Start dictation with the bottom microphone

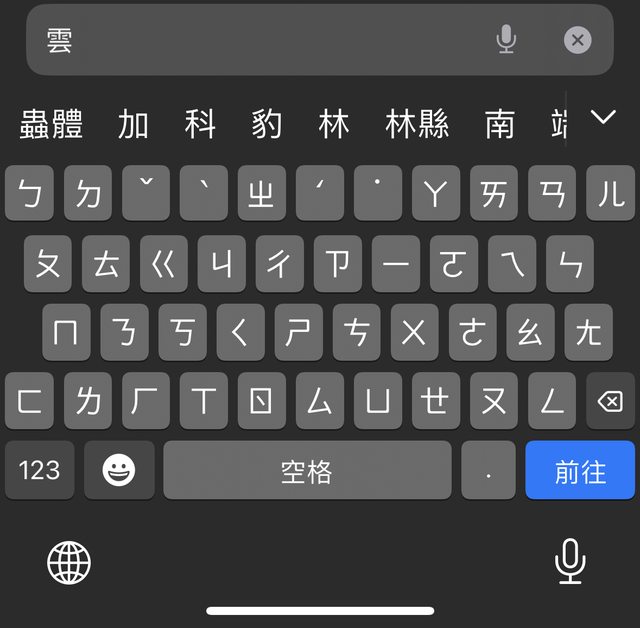click(x=570, y=561)
